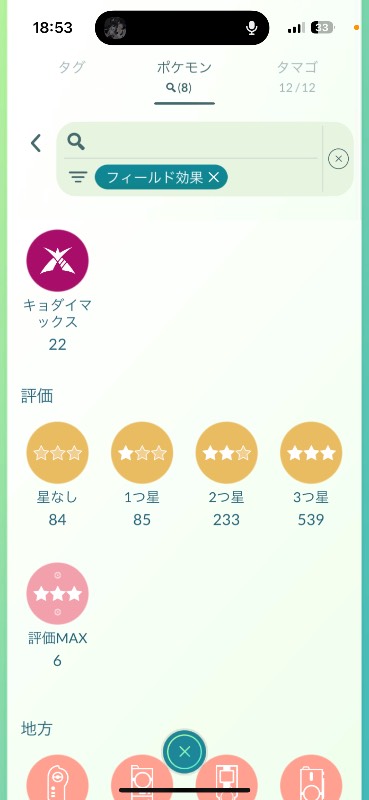Image resolution: width=369 pixels, height=800 pixels.
Task: Close the menu with the green X button
Action: point(185,751)
